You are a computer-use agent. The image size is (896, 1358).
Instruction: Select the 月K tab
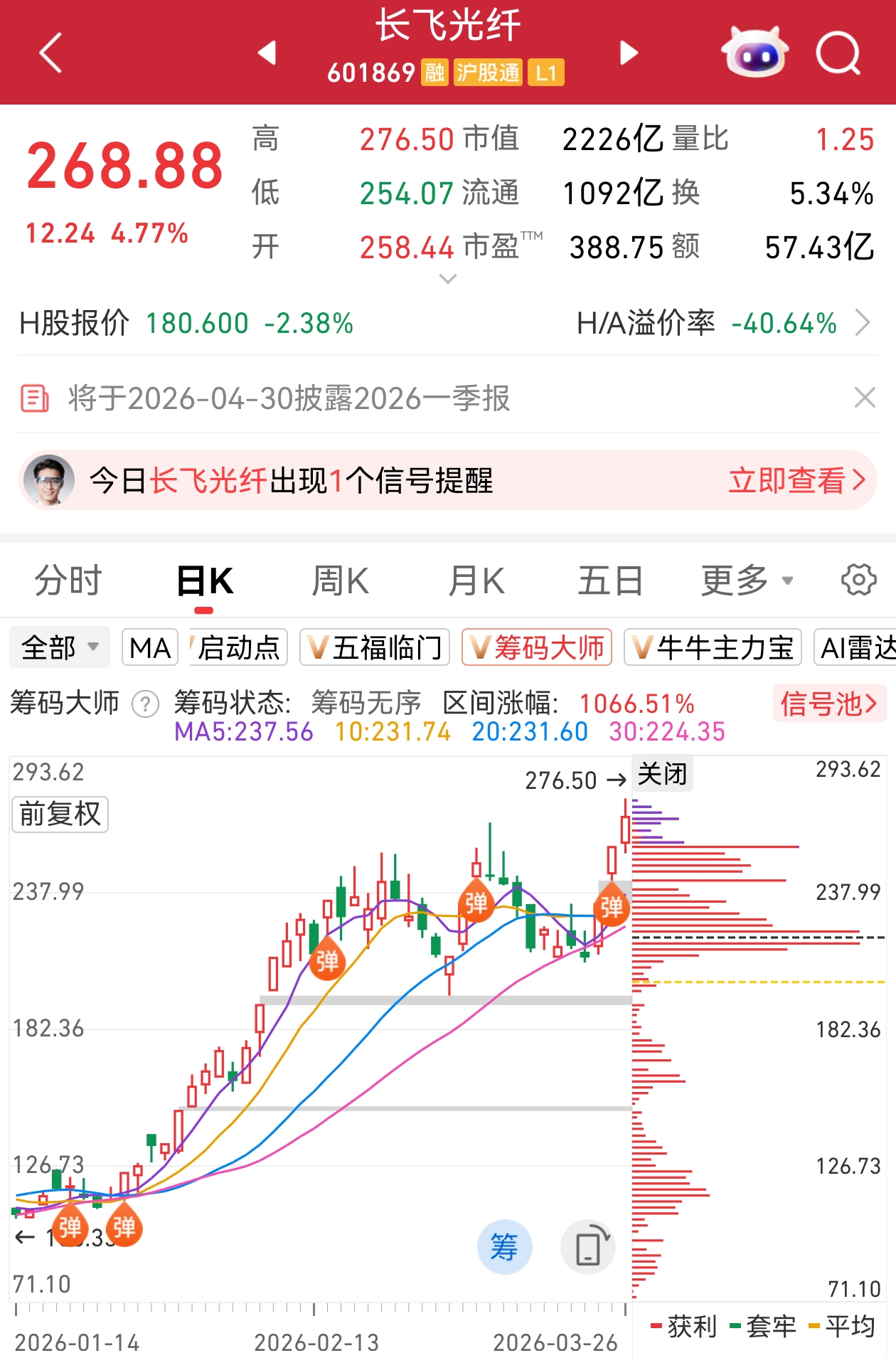click(476, 580)
